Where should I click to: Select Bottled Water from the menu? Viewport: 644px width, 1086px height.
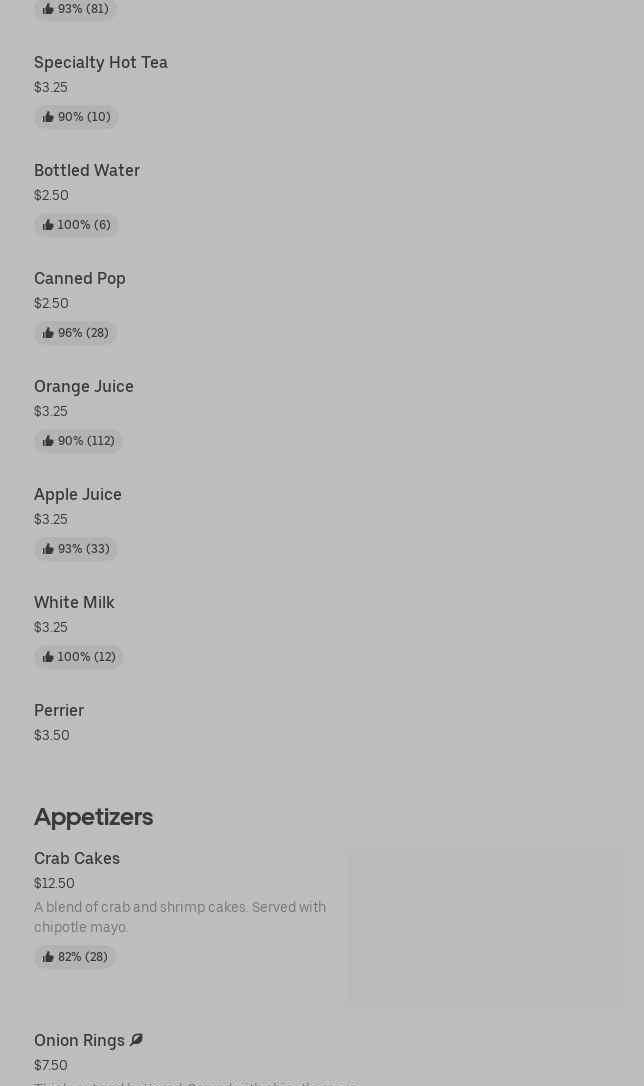[x=87, y=171]
